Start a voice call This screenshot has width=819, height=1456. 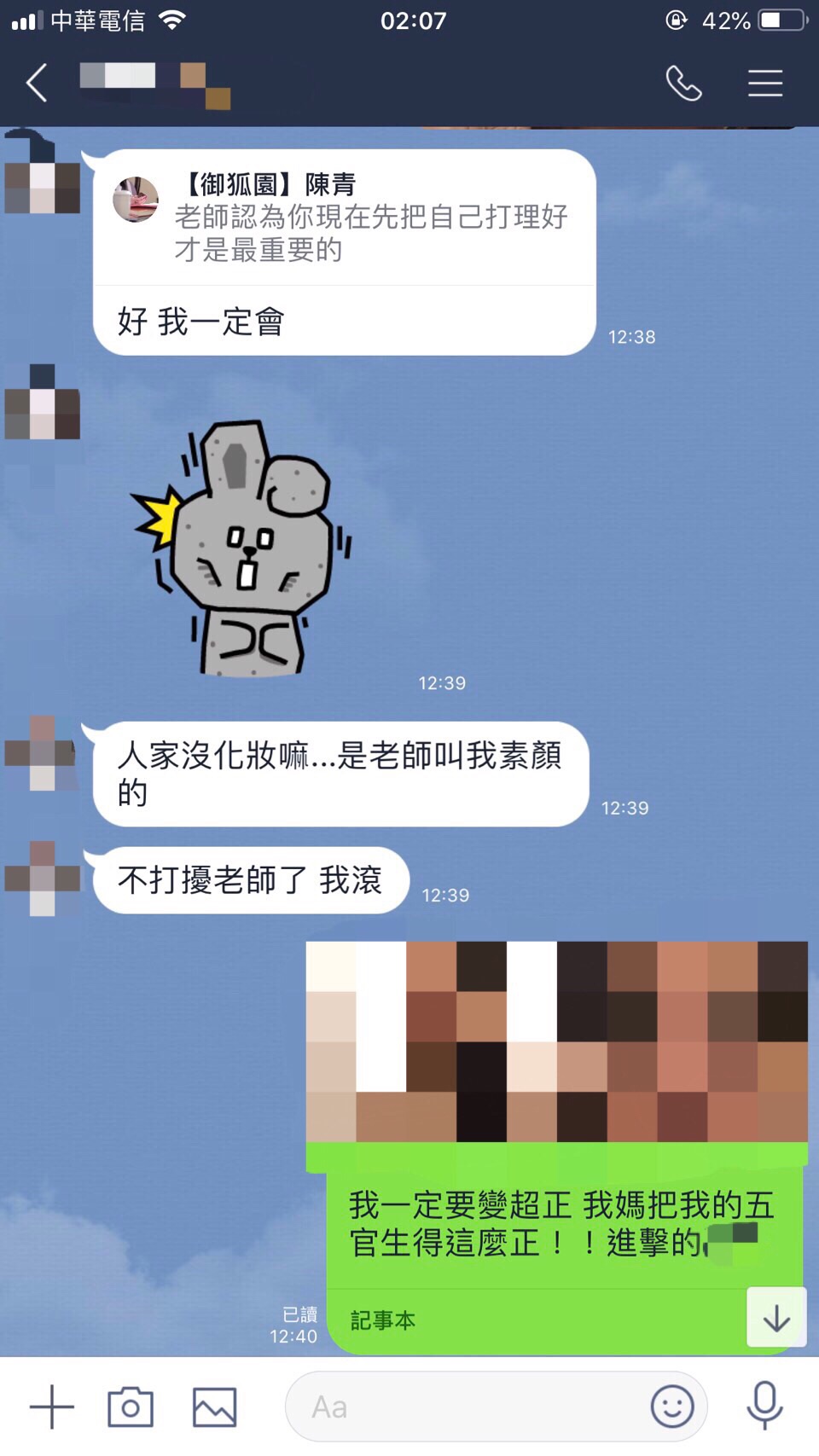tap(683, 84)
